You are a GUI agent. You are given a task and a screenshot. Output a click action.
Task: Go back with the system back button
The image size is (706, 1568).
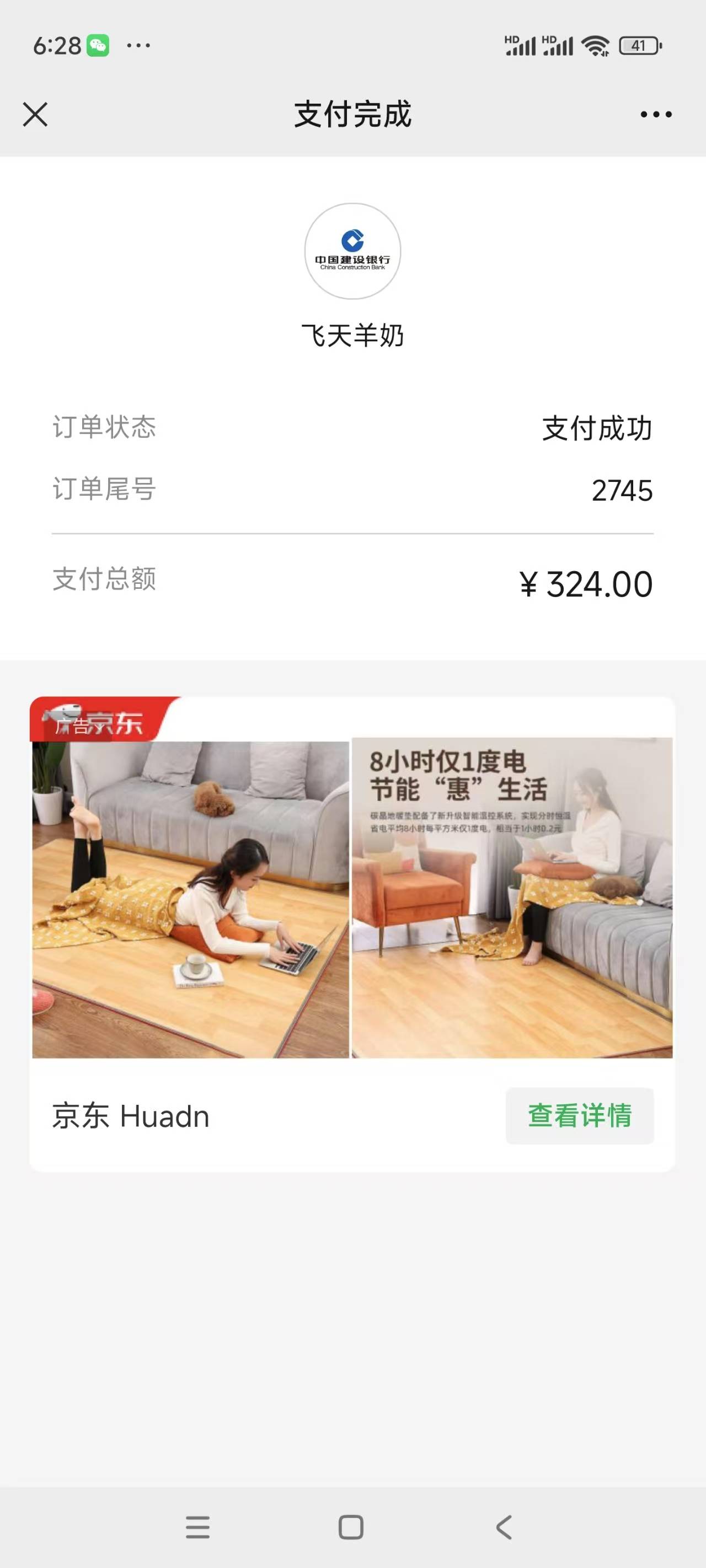click(x=504, y=1527)
